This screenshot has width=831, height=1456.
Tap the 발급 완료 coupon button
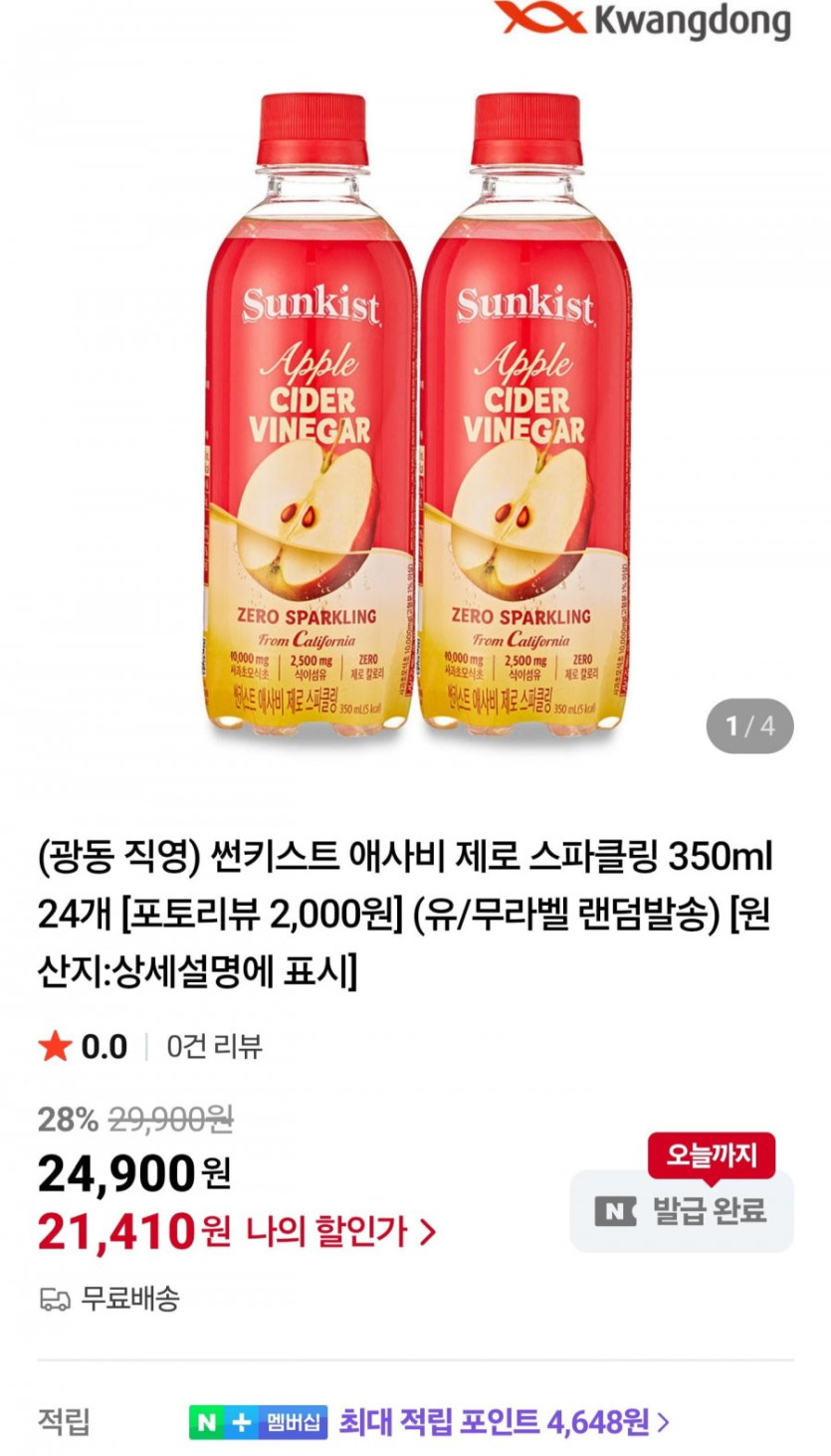pyautogui.click(x=682, y=1211)
